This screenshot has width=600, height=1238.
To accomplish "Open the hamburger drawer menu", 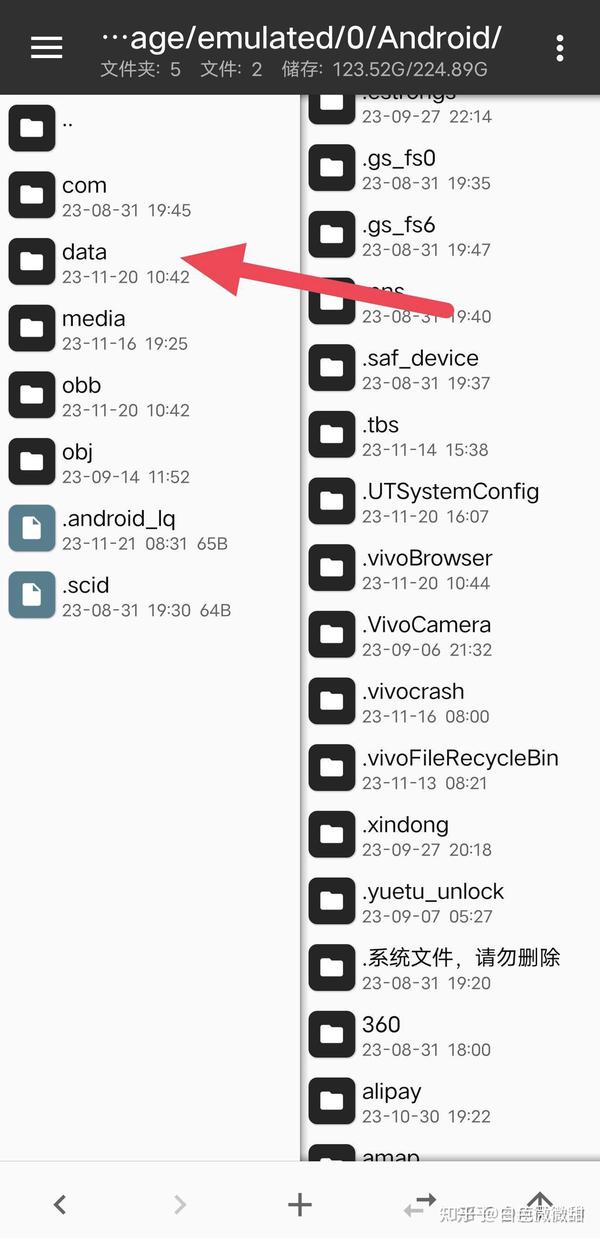I will 46,47.
